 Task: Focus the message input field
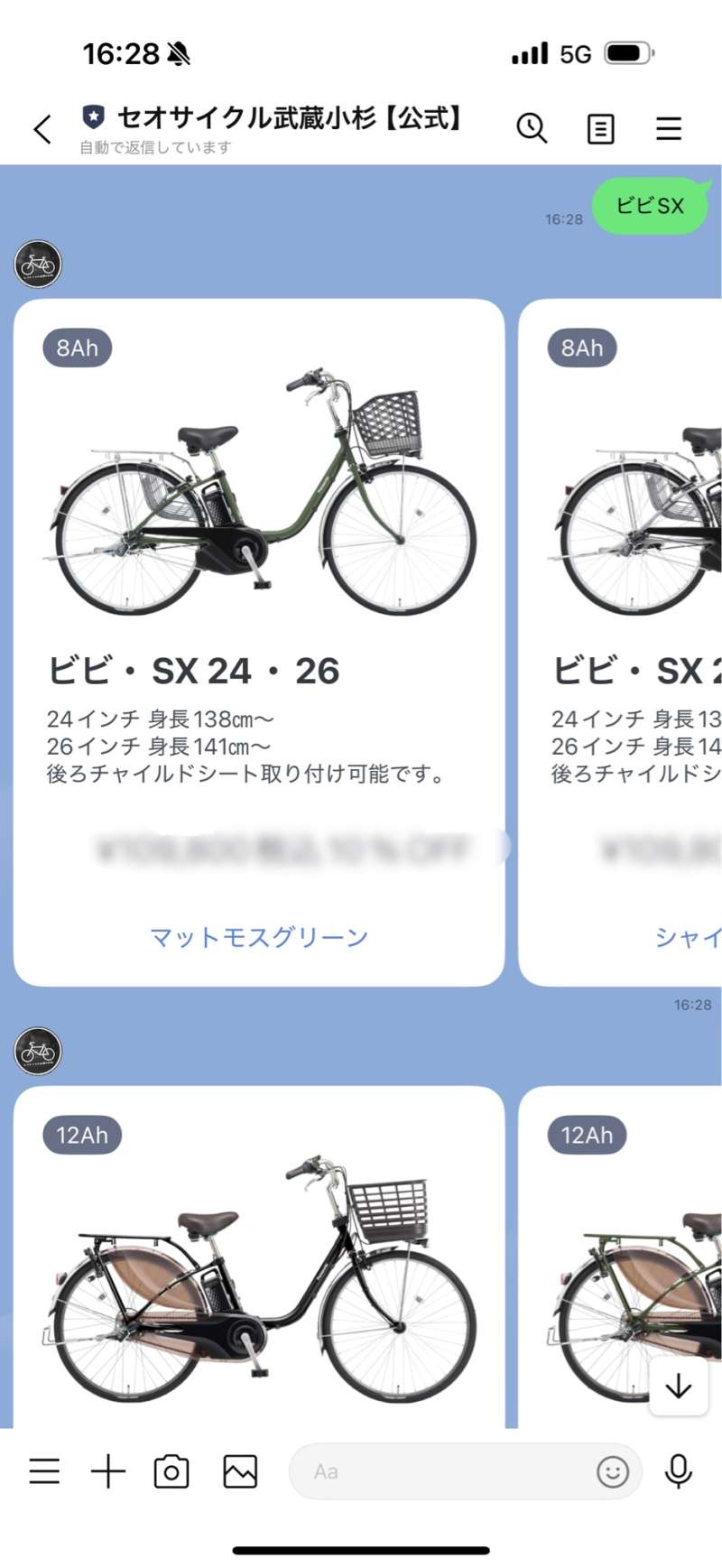[x=442, y=1472]
